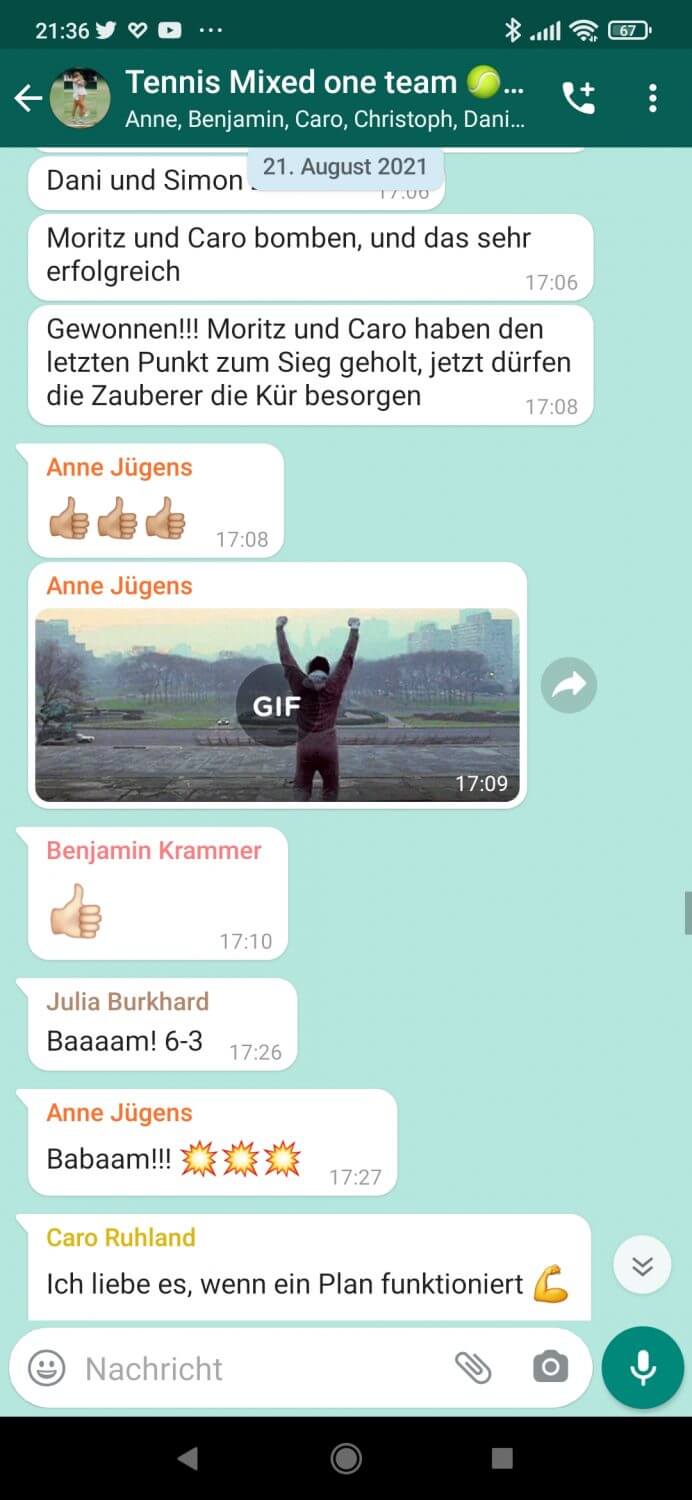
Task: Open the camera from the chat
Action: [x=549, y=1367]
